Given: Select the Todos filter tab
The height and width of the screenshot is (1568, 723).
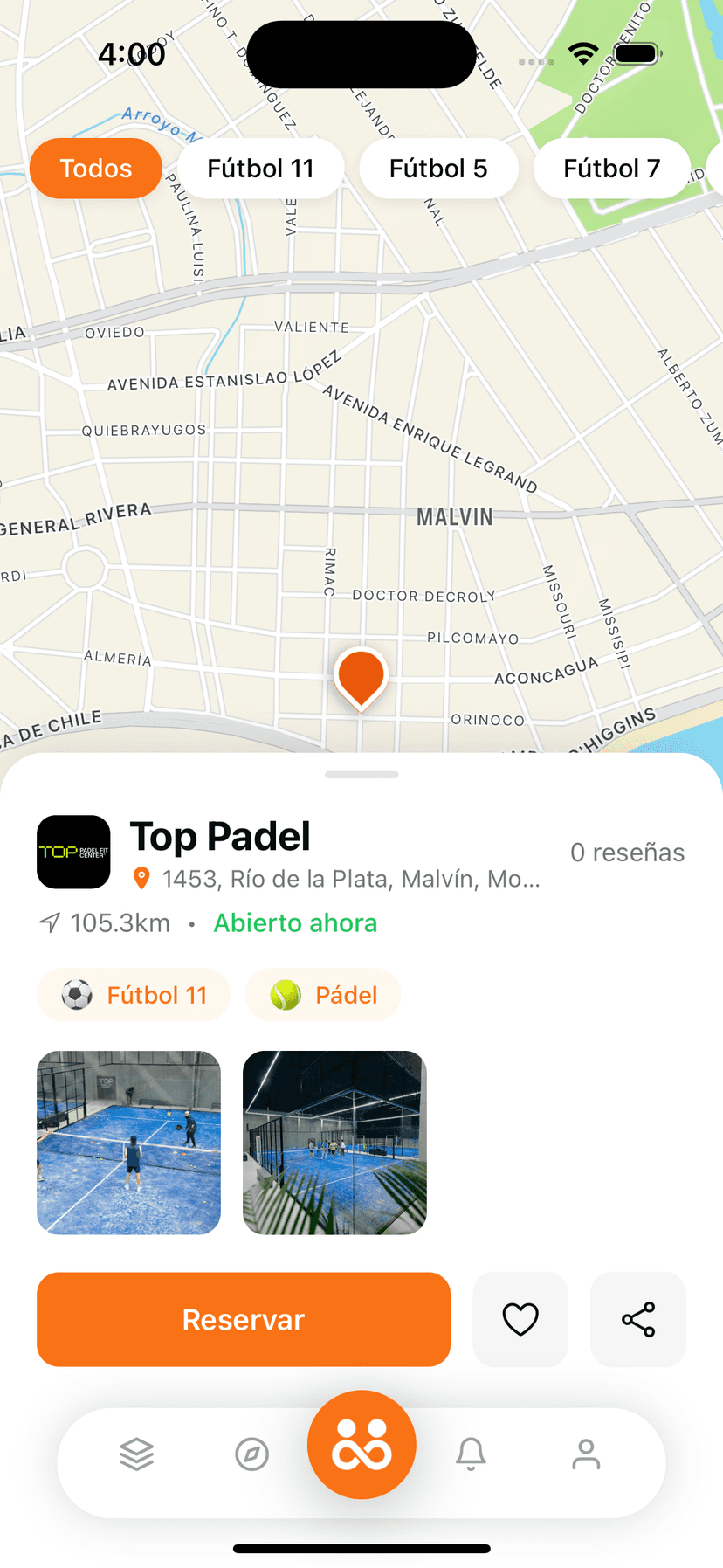Looking at the screenshot, I should click(96, 168).
